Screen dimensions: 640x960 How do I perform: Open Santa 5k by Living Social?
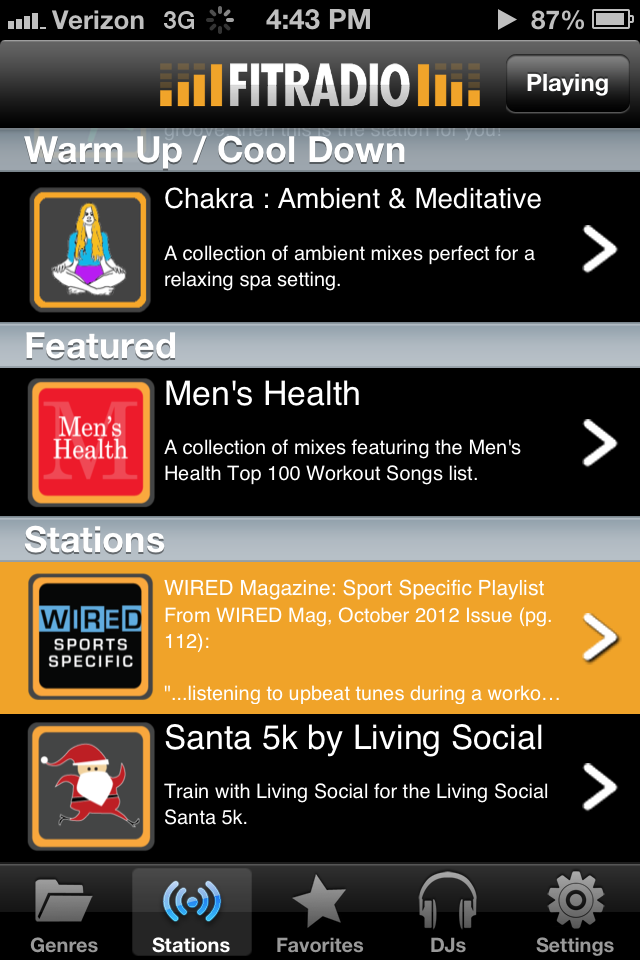(320, 789)
